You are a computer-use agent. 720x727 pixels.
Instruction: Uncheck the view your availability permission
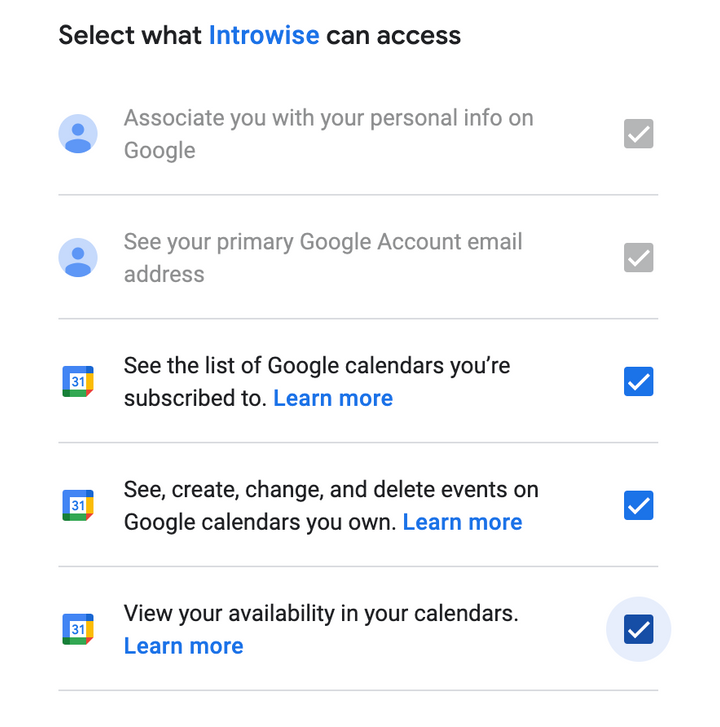click(x=638, y=629)
